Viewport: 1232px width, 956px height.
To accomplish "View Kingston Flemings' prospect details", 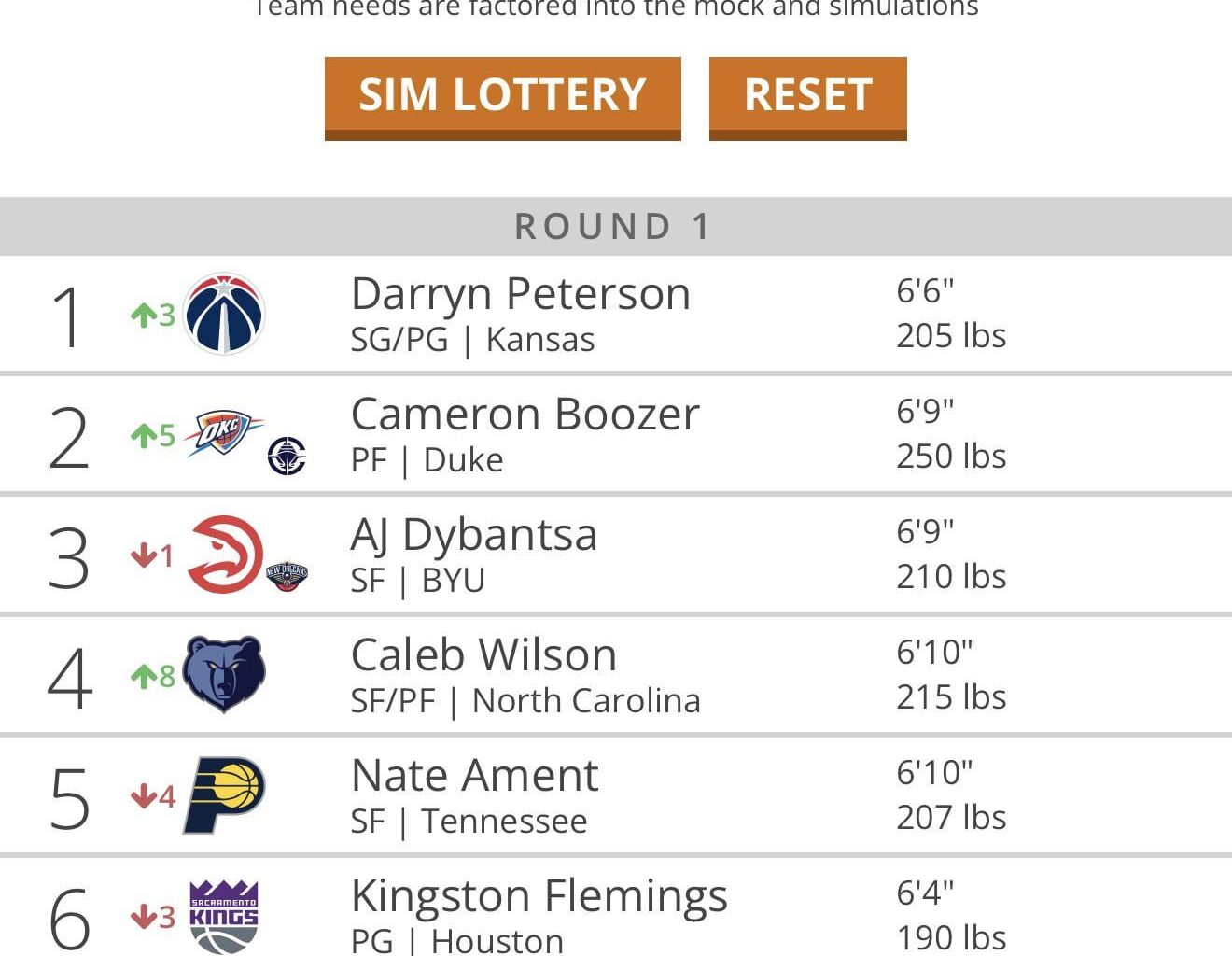I will [x=539, y=896].
